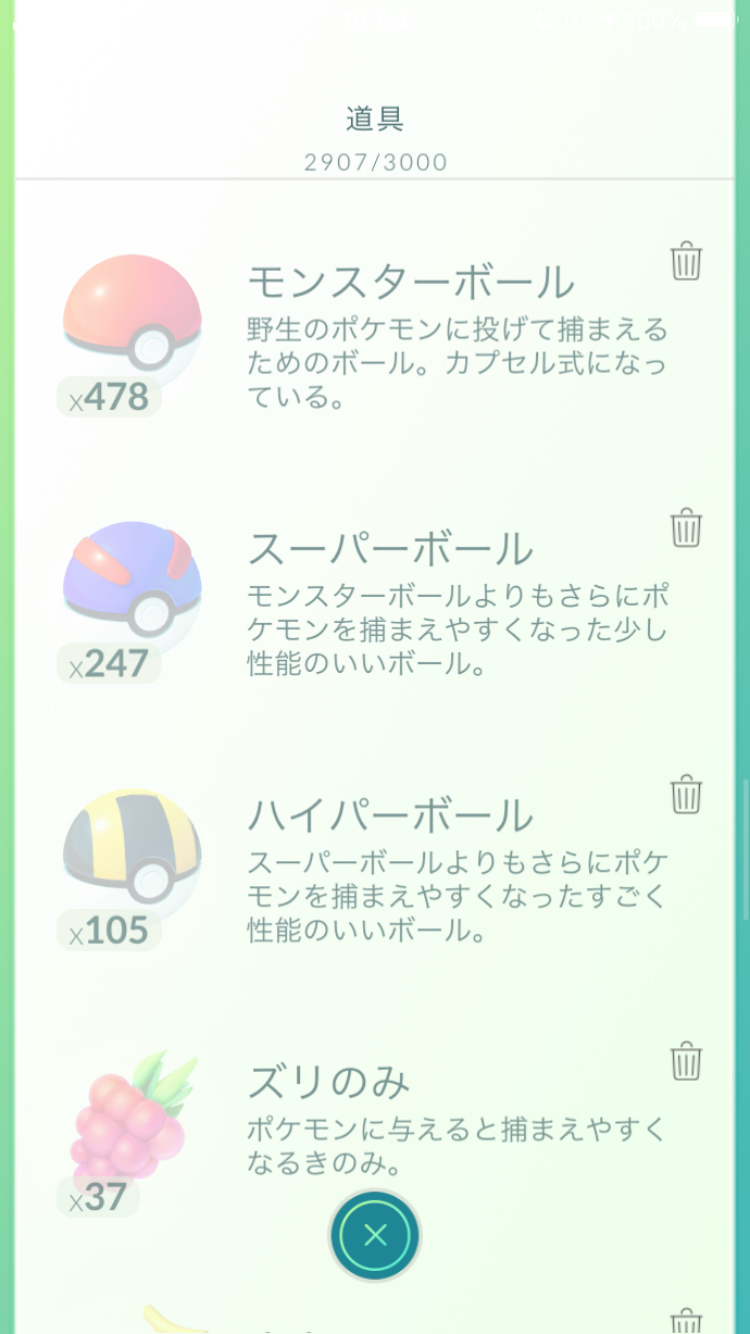Discard スーパーボール using its trash icon
750x1334 pixels.
point(686,527)
